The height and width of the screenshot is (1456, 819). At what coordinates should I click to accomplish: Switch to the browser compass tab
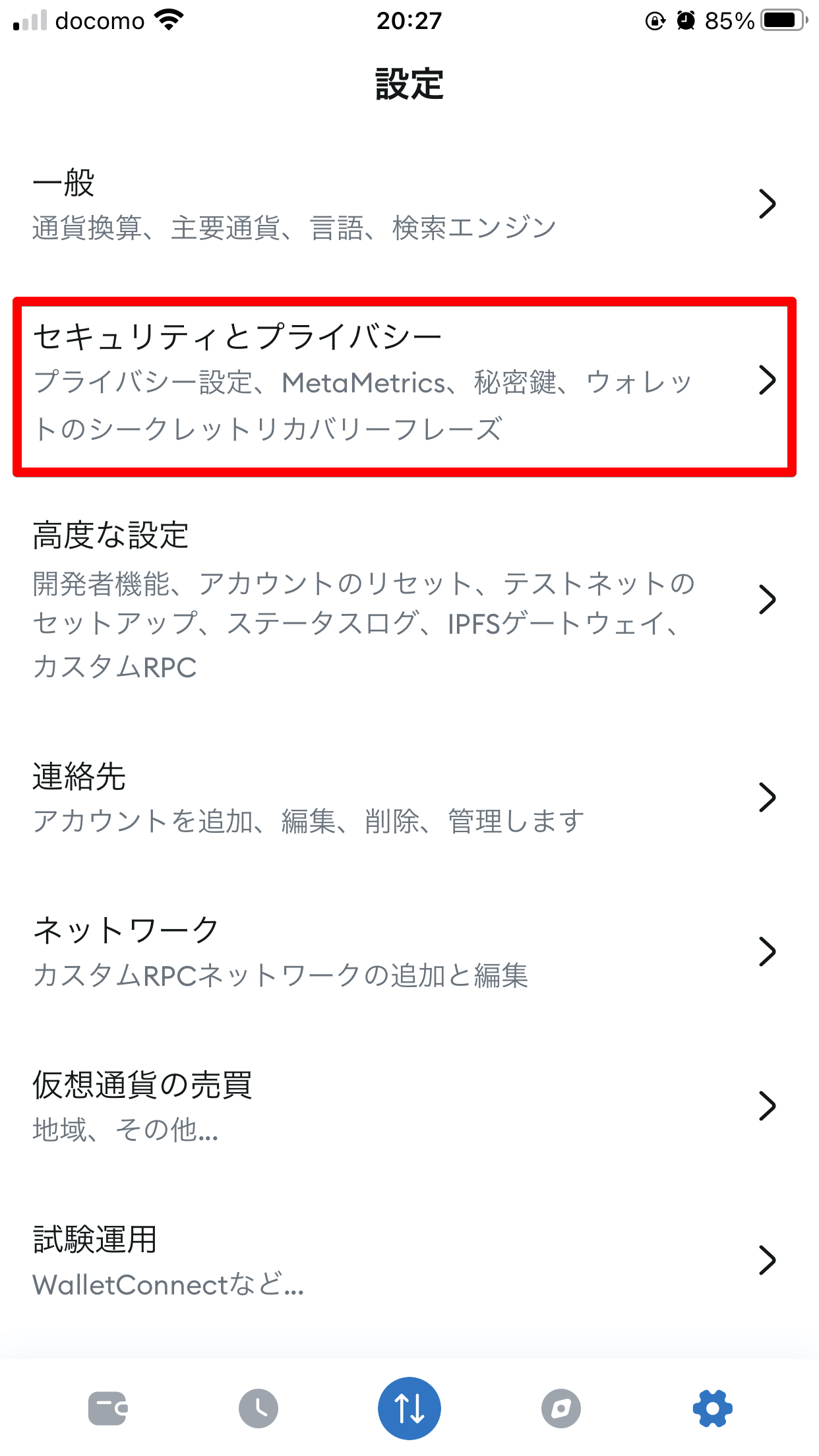pos(561,1409)
